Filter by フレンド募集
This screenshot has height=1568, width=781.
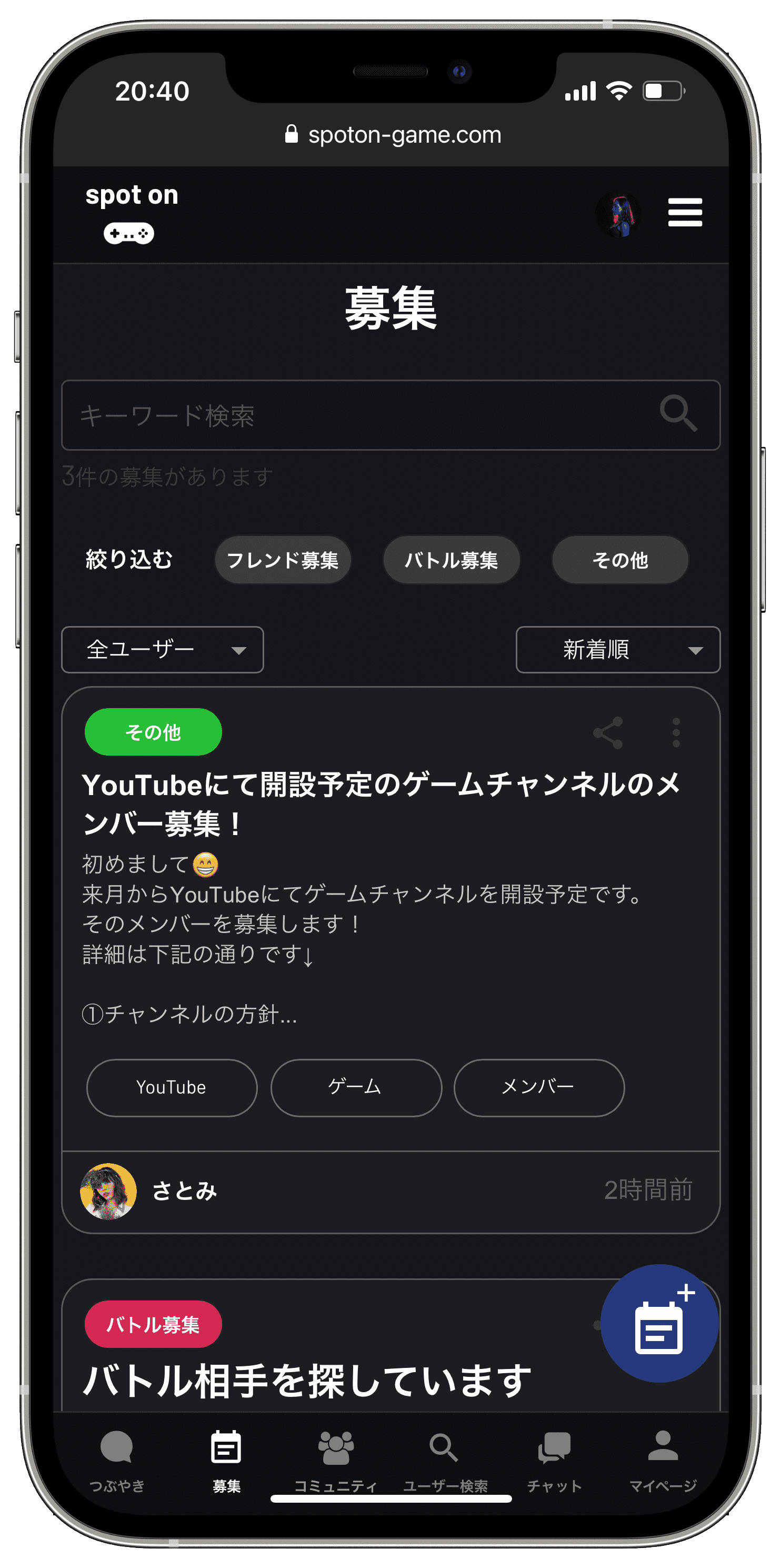tap(283, 560)
